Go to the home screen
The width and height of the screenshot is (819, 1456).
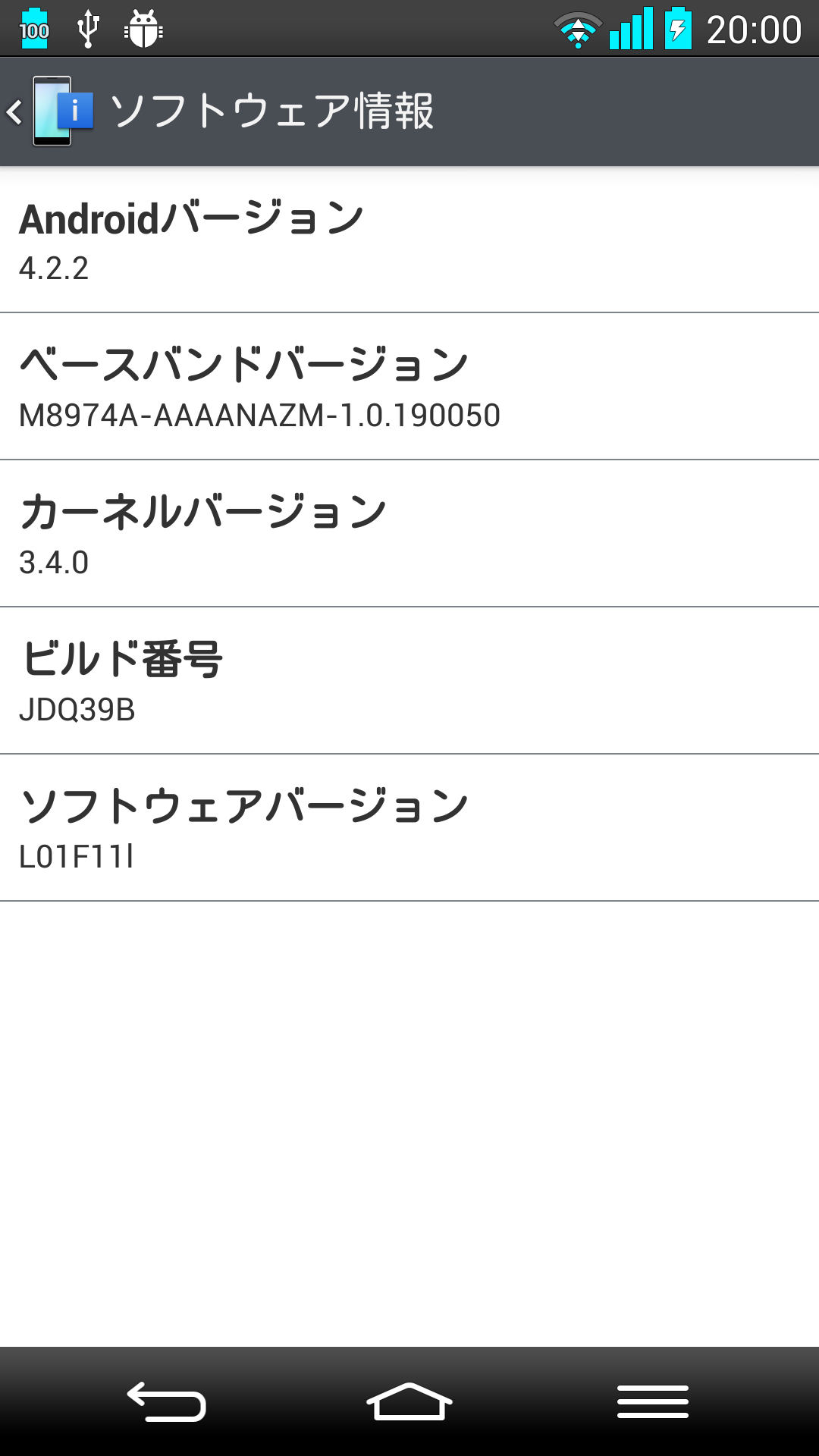[x=409, y=1401]
